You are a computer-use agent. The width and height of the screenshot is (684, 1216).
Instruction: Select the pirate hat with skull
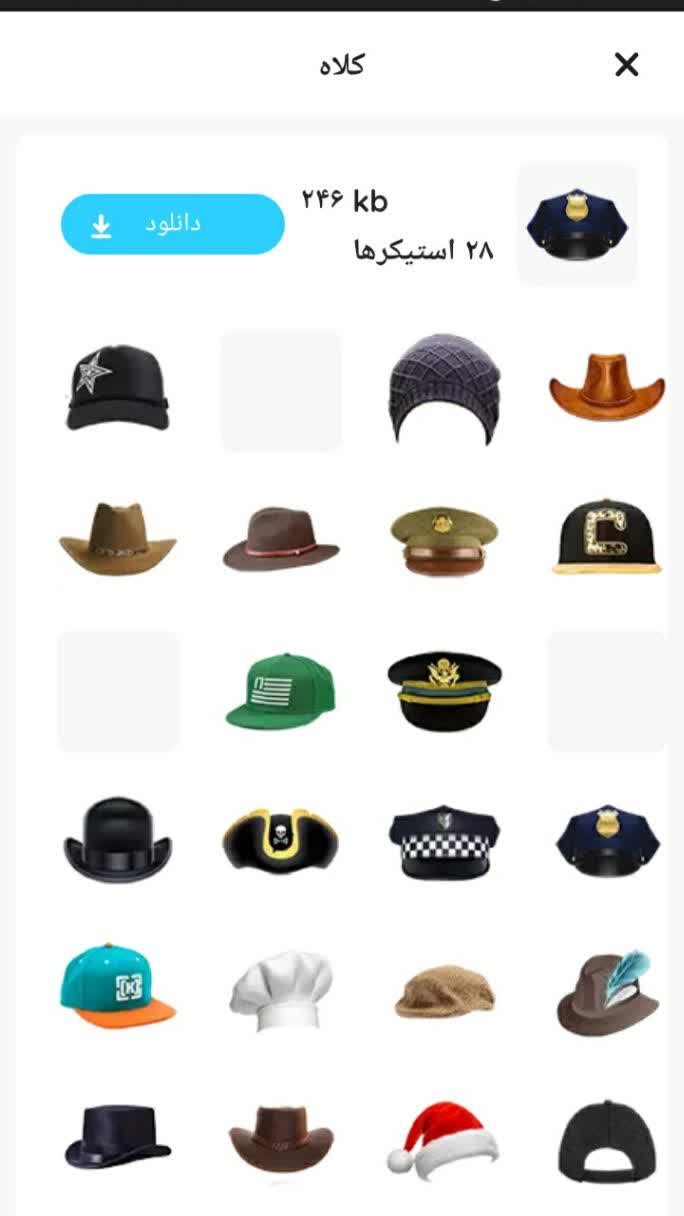pyautogui.click(x=281, y=842)
